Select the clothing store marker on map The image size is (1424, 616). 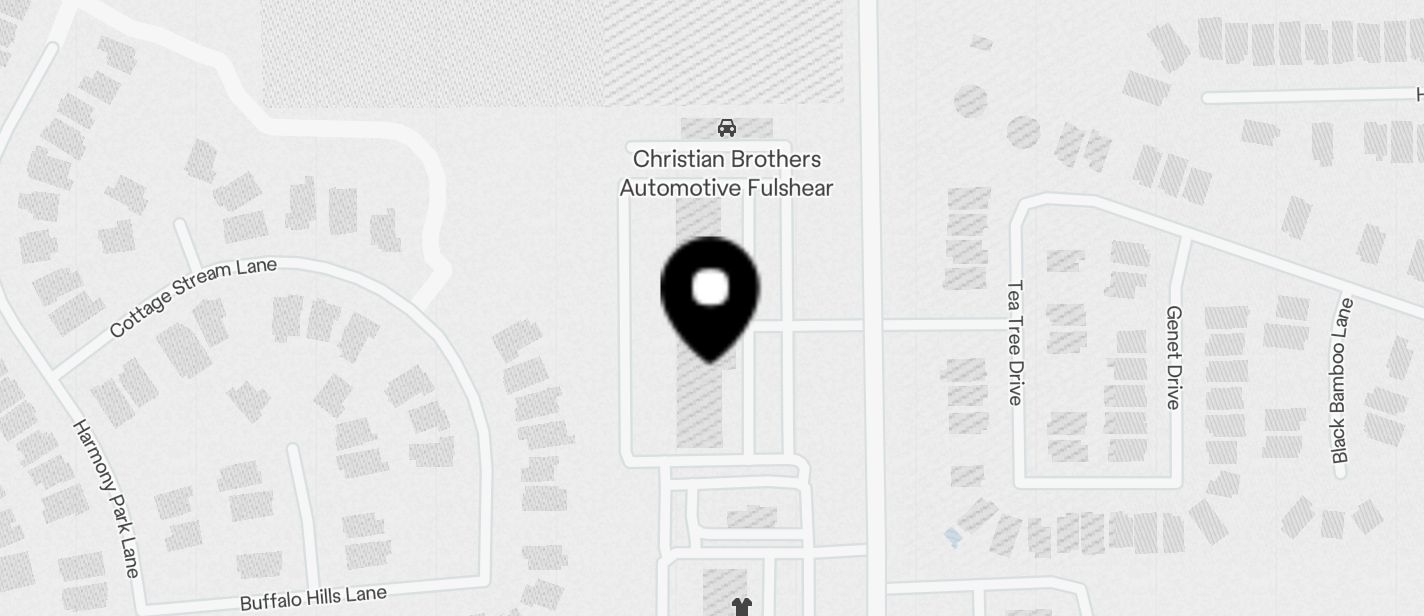[x=740, y=606]
